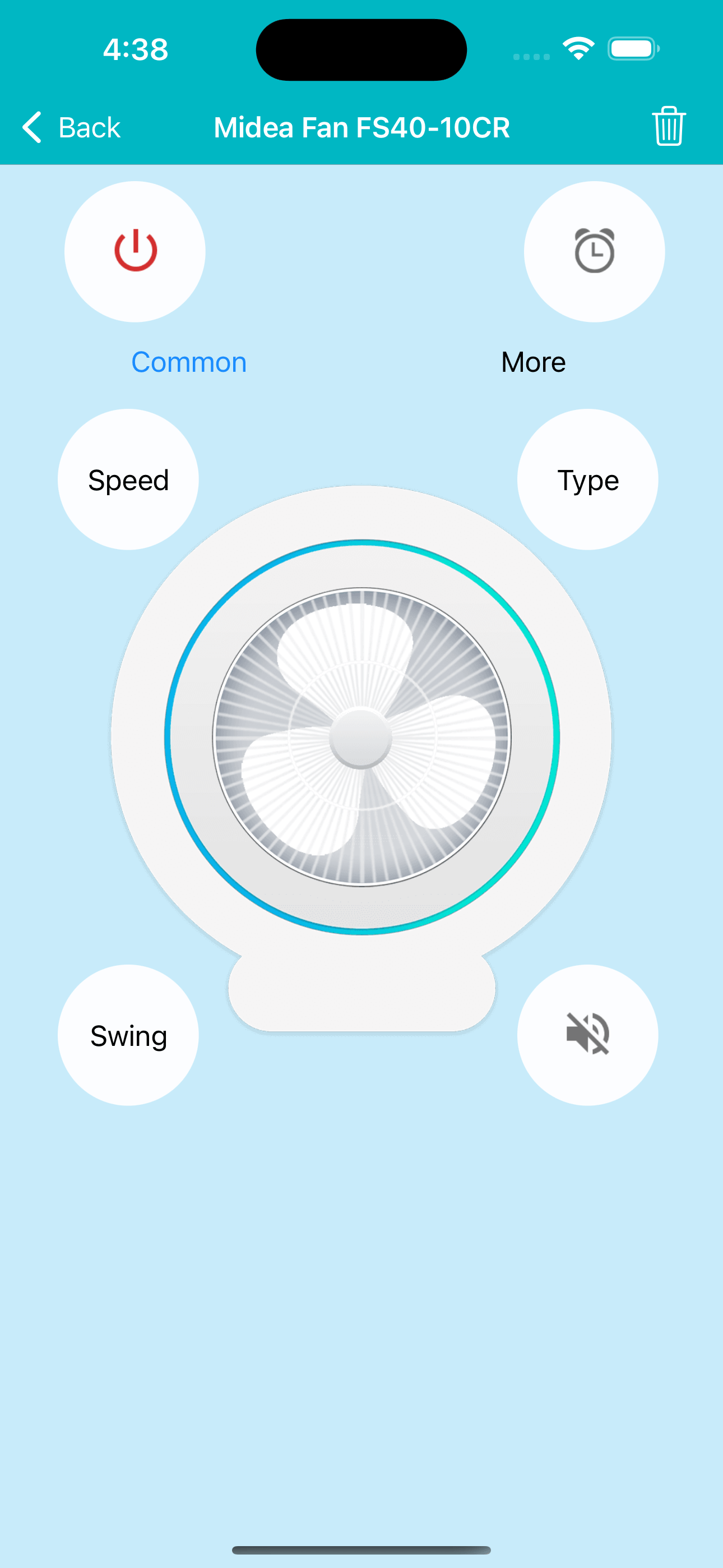The height and width of the screenshot is (1568, 723).
Task: Tap the mute sound button
Action: point(587,1035)
